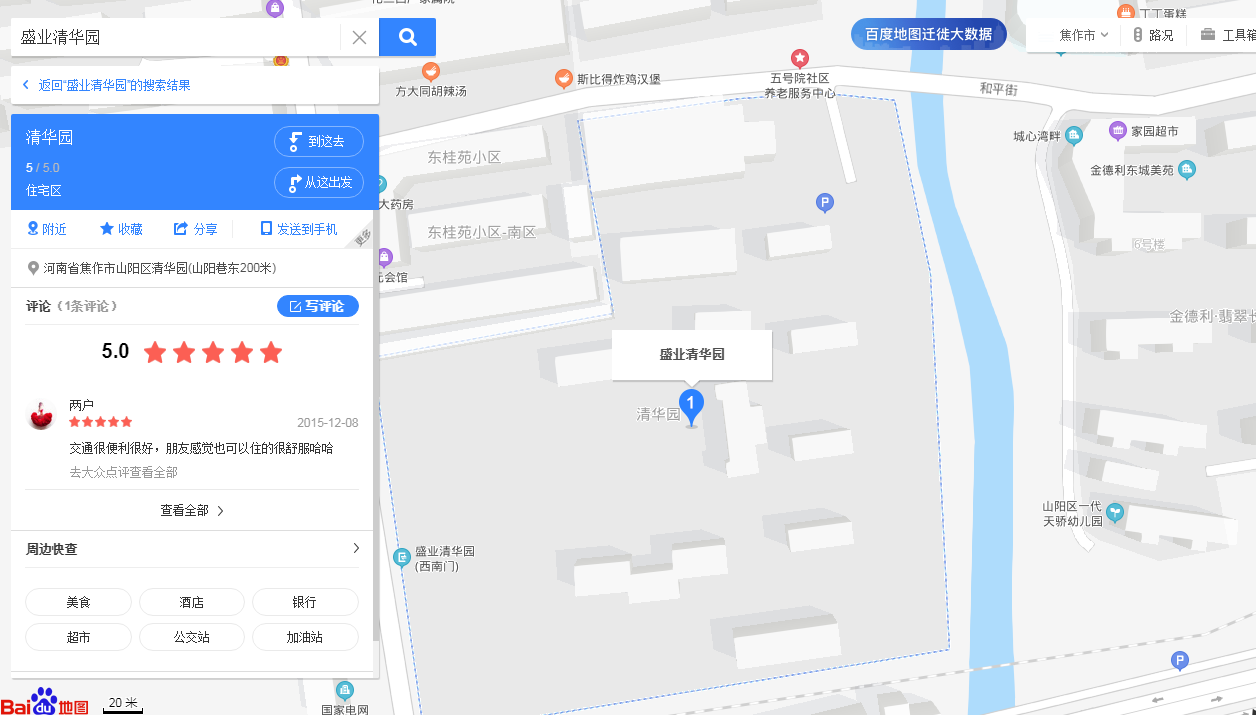The height and width of the screenshot is (715, 1256).
Task: Open 去大众点评查看全部 link
Action: [x=123, y=472]
